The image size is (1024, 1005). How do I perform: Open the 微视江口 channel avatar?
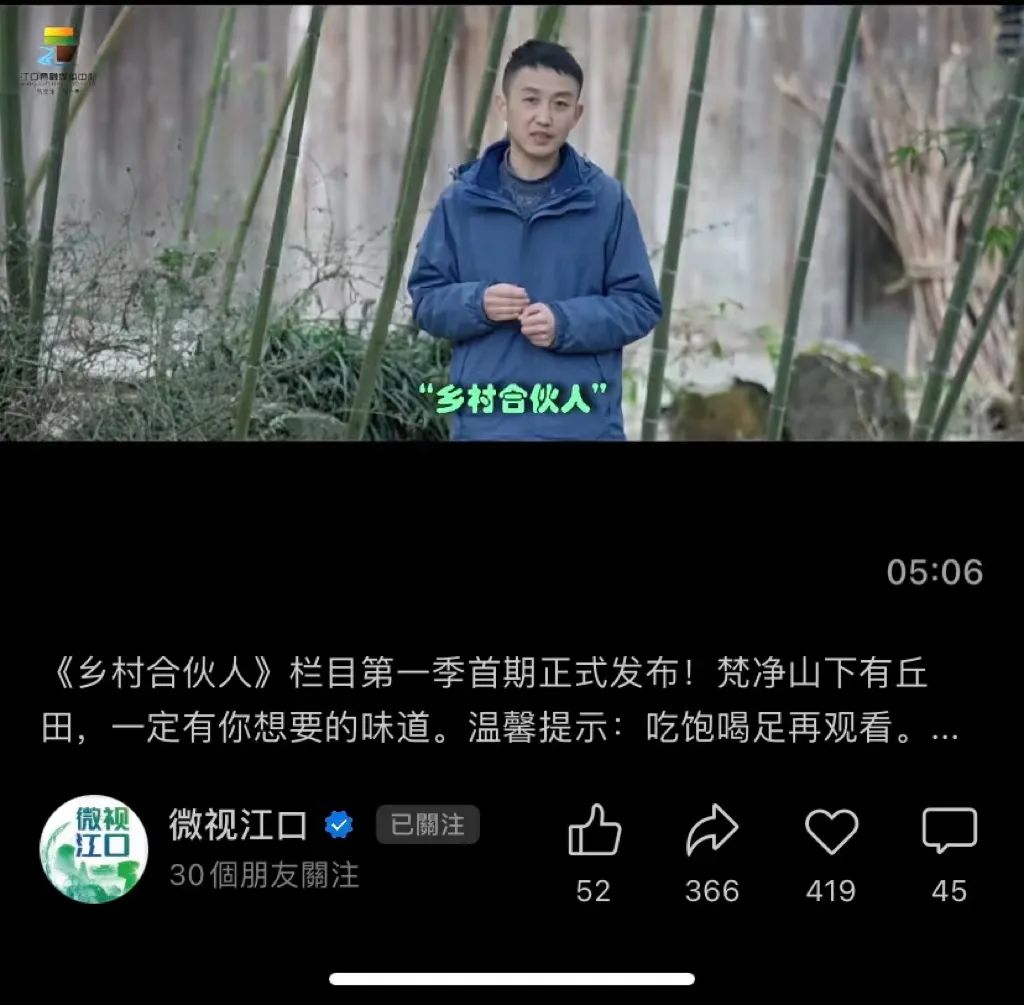pyautogui.click(x=94, y=849)
